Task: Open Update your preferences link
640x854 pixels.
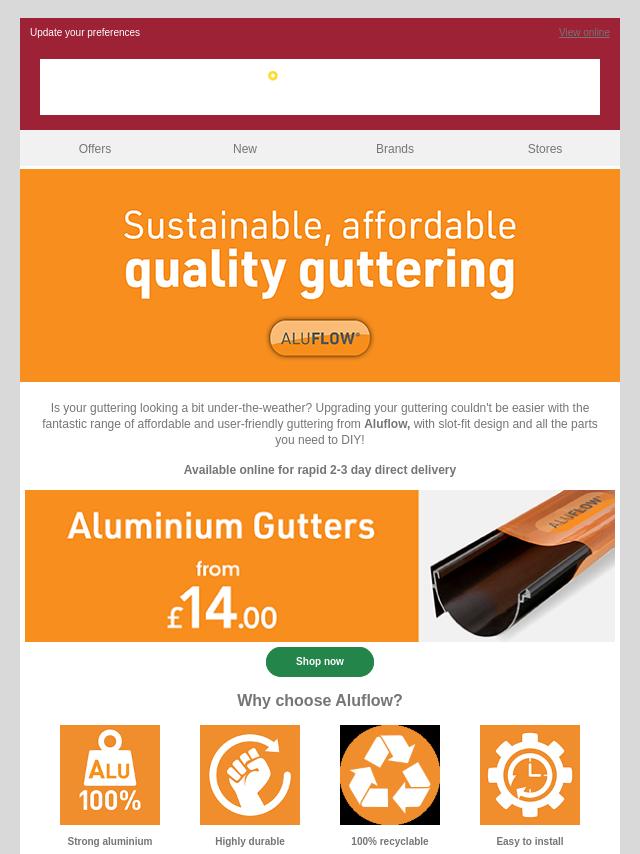Action: (85, 33)
